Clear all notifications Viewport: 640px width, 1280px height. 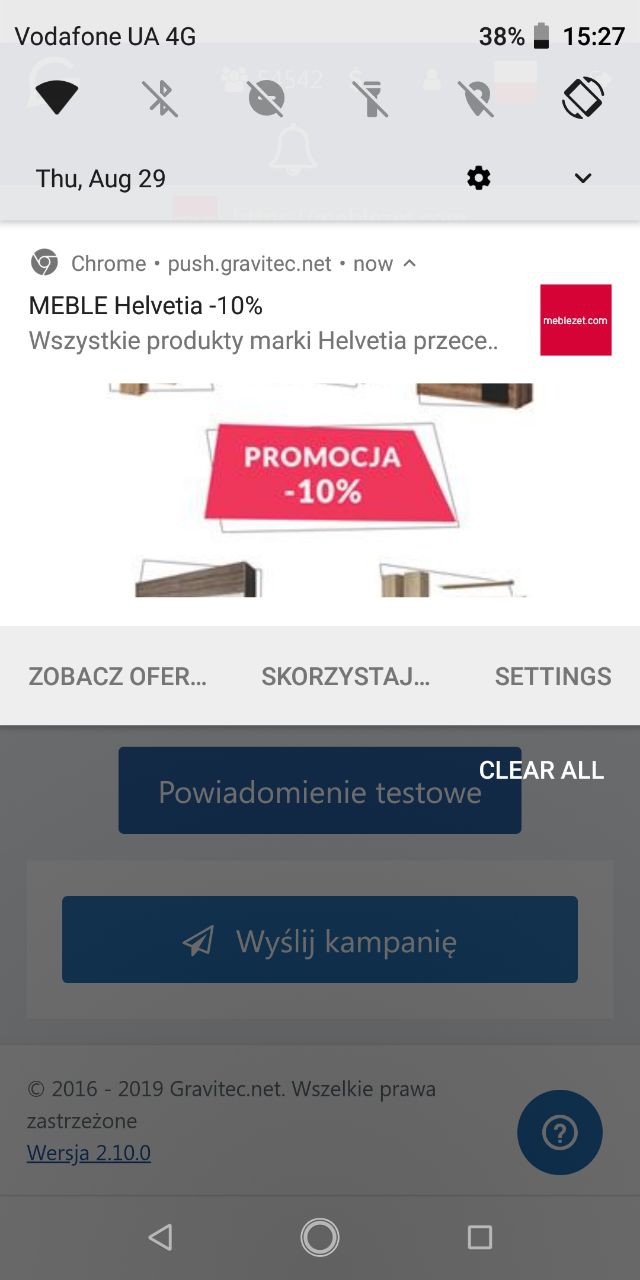click(x=541, y=770)
